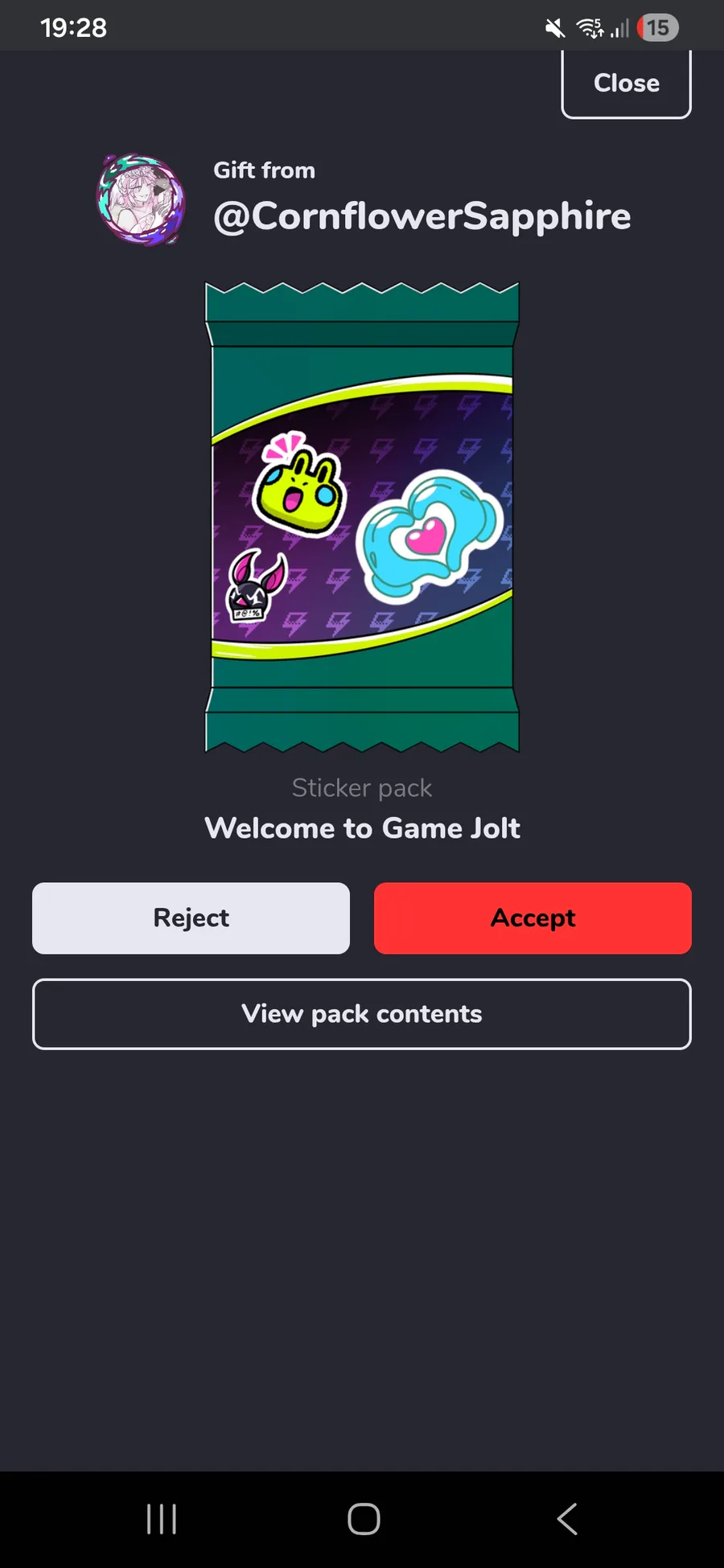The width and height of the screenshot is (724, 1568).
Task: Reject the sticker pack gift
Action: point(191,918)
